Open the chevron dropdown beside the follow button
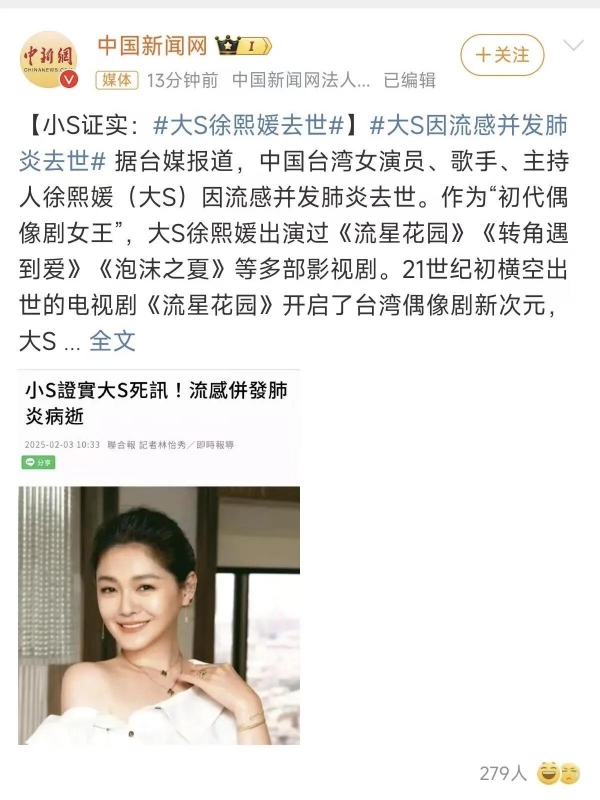Image resolution: width=600 pixels, height=800 pixels. point(573,47)
